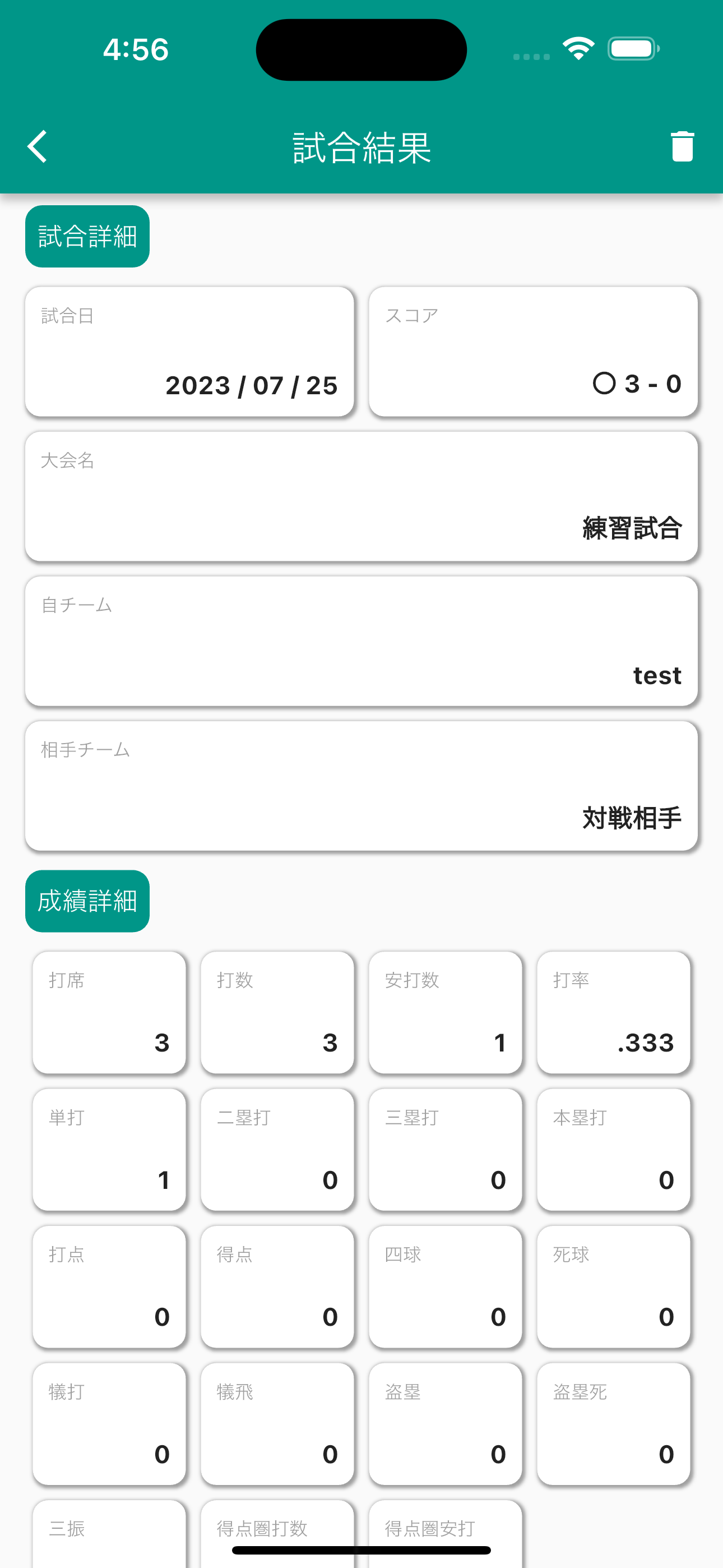Tap the 三振 stat card
This screenshot has height=1568, width=723.
[x=109, y=1534]
